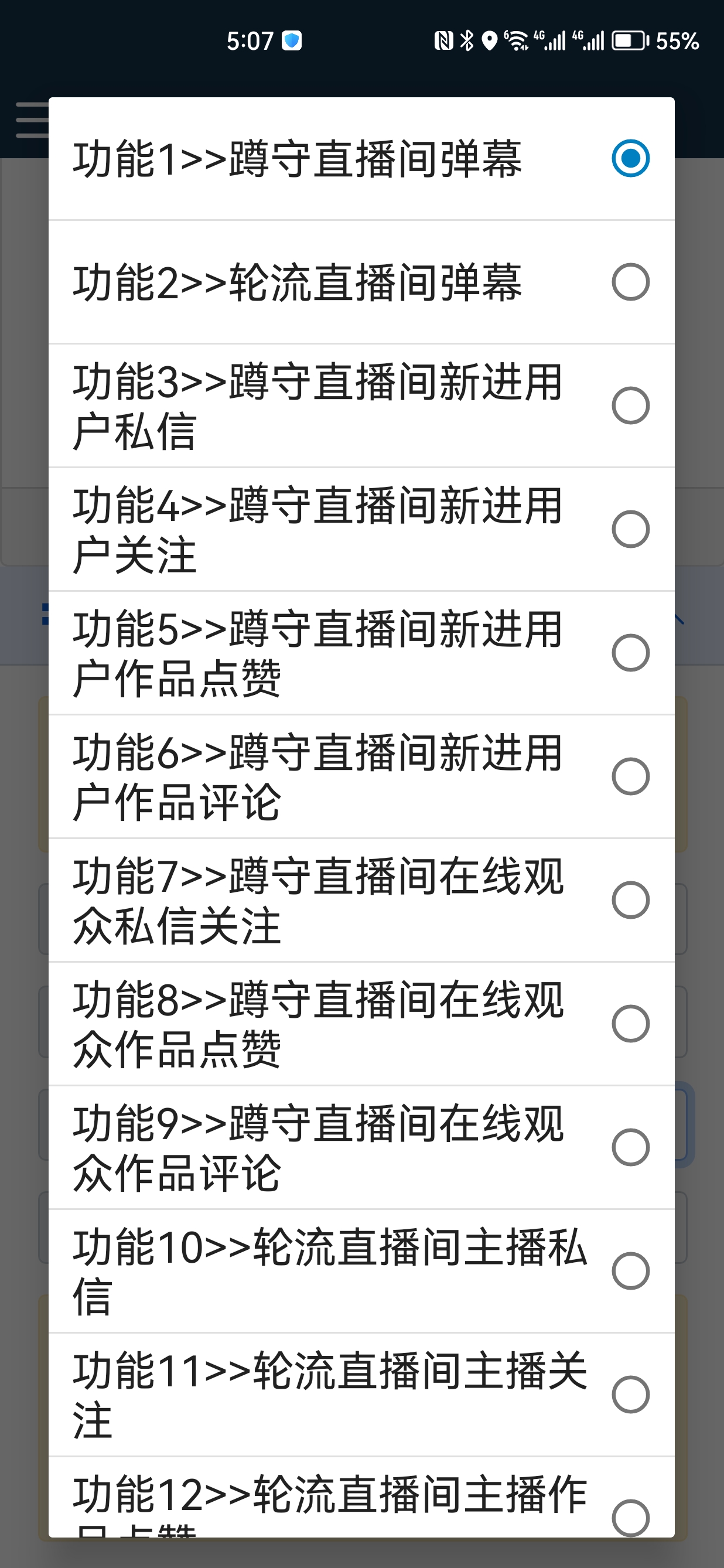The width and height of the screenshot is (724, 1568).
Task: Select 功能5 新进用户作品点赞
Action: [361, 653]
